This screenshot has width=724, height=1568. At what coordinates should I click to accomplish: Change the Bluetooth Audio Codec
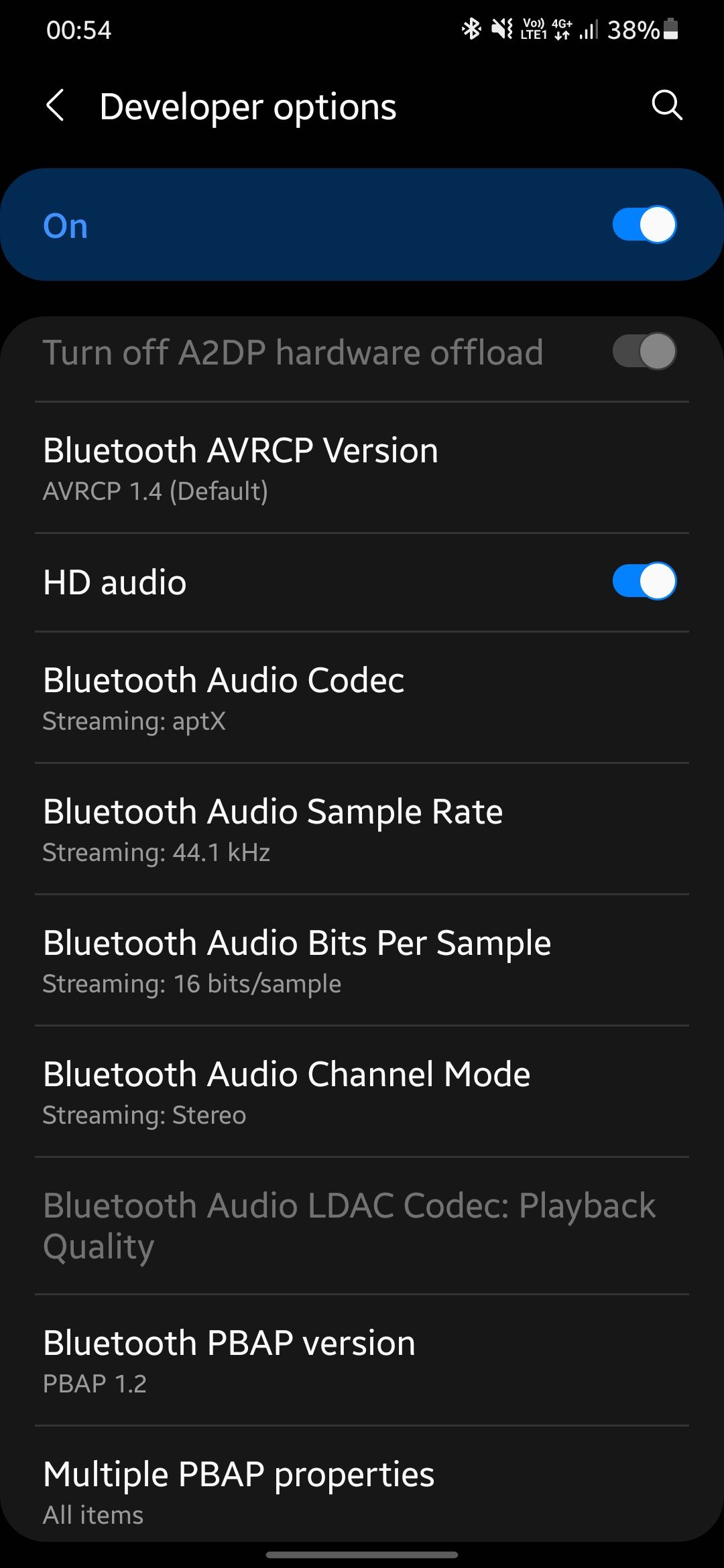[x=362, y=697]
